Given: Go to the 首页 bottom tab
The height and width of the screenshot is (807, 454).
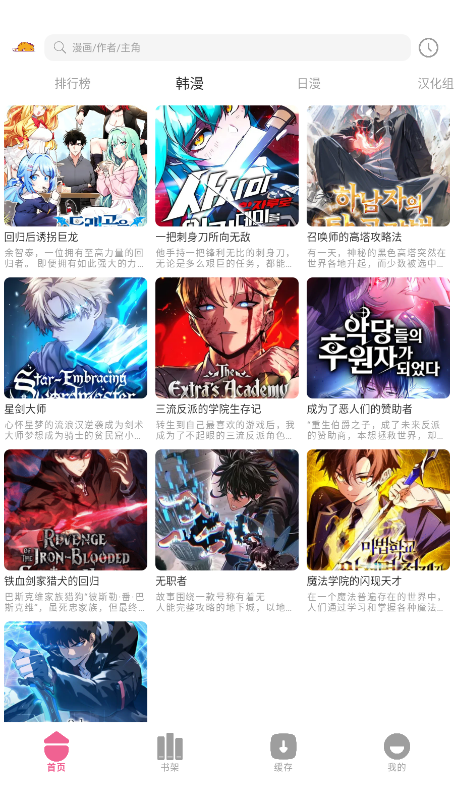Looking at the screenshot, I should coord(57,751).
